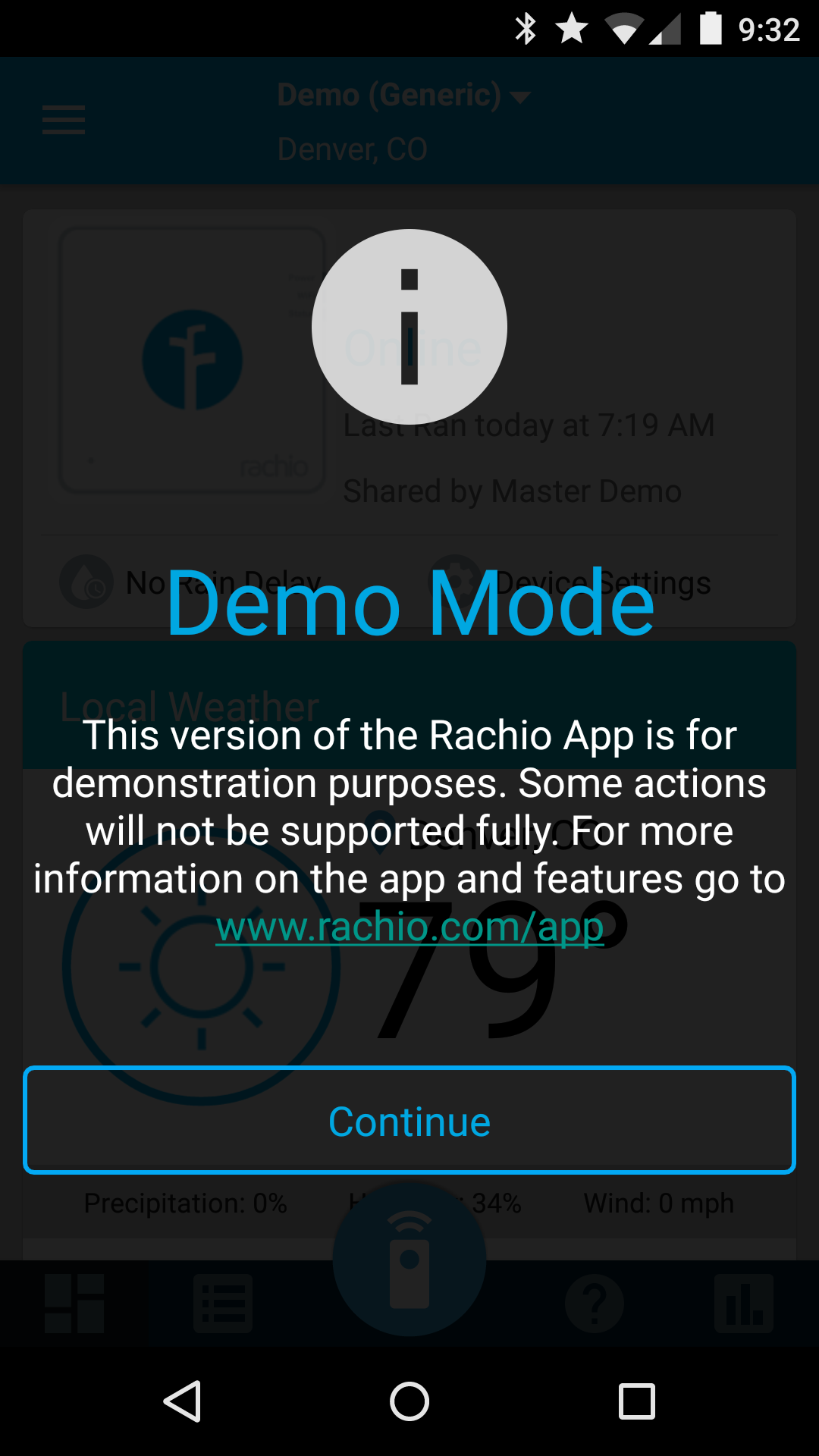Image resolution: width=819 pixels, height=1456 pixels.
Task: Go to the system home screen
Action: click(409, 1401)
